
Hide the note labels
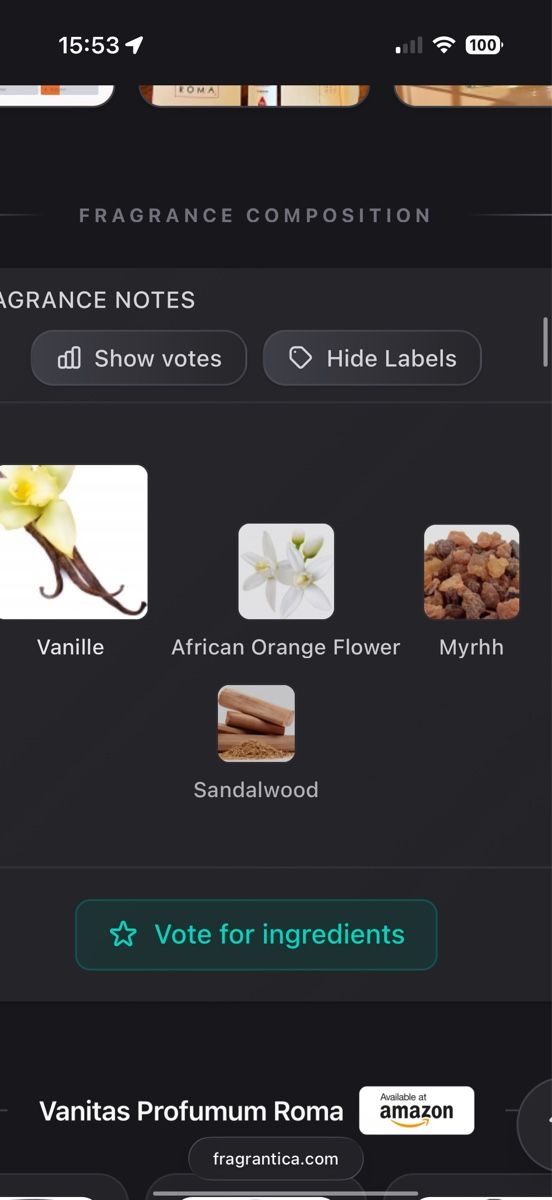coord(372,358)
